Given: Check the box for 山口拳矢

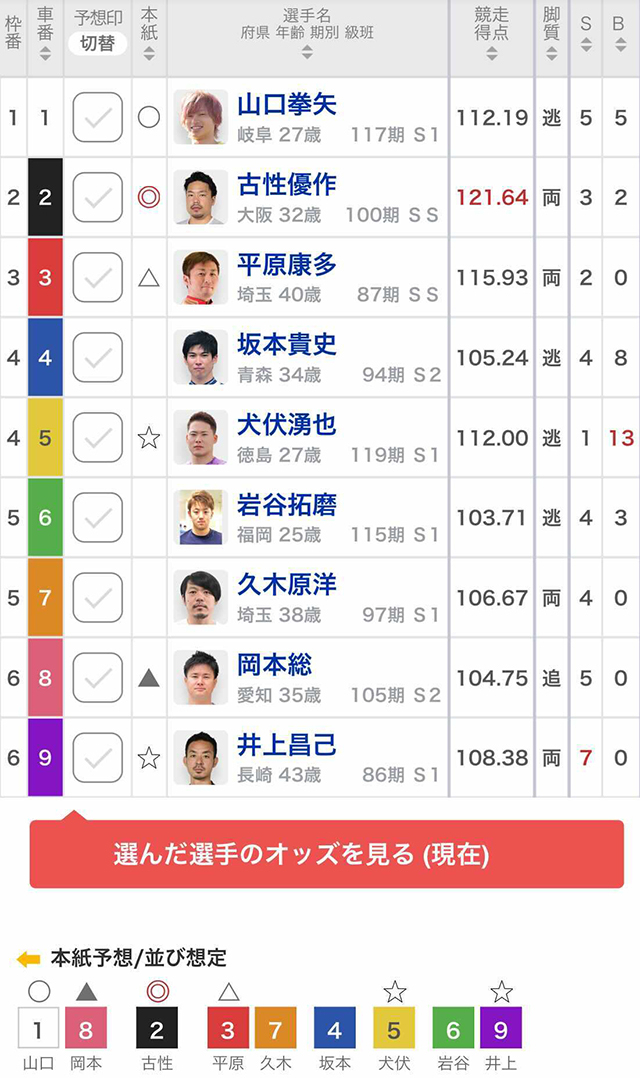Looking at the screenshot, I should click(98, 118).
